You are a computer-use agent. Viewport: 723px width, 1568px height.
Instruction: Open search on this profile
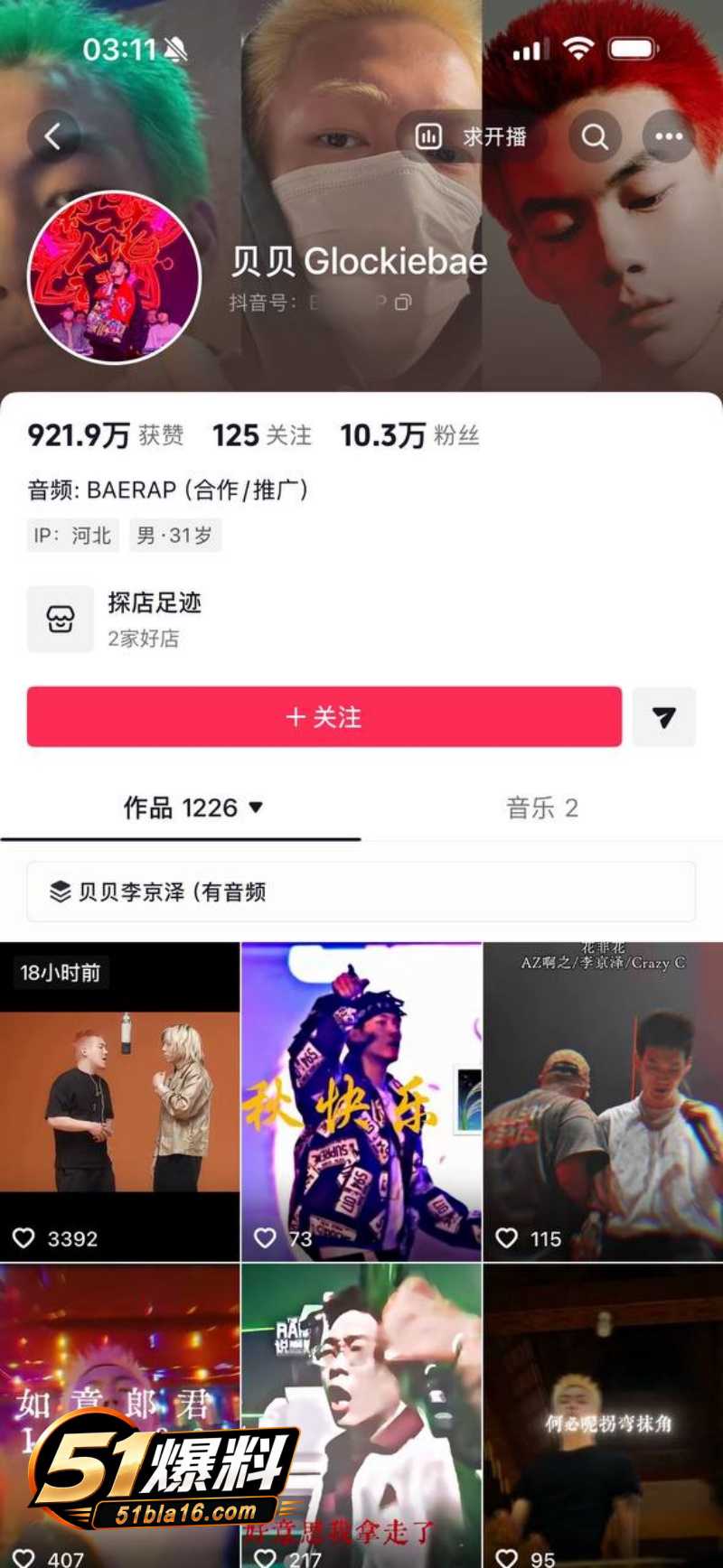pyautogui.click(x=595, y=136)
